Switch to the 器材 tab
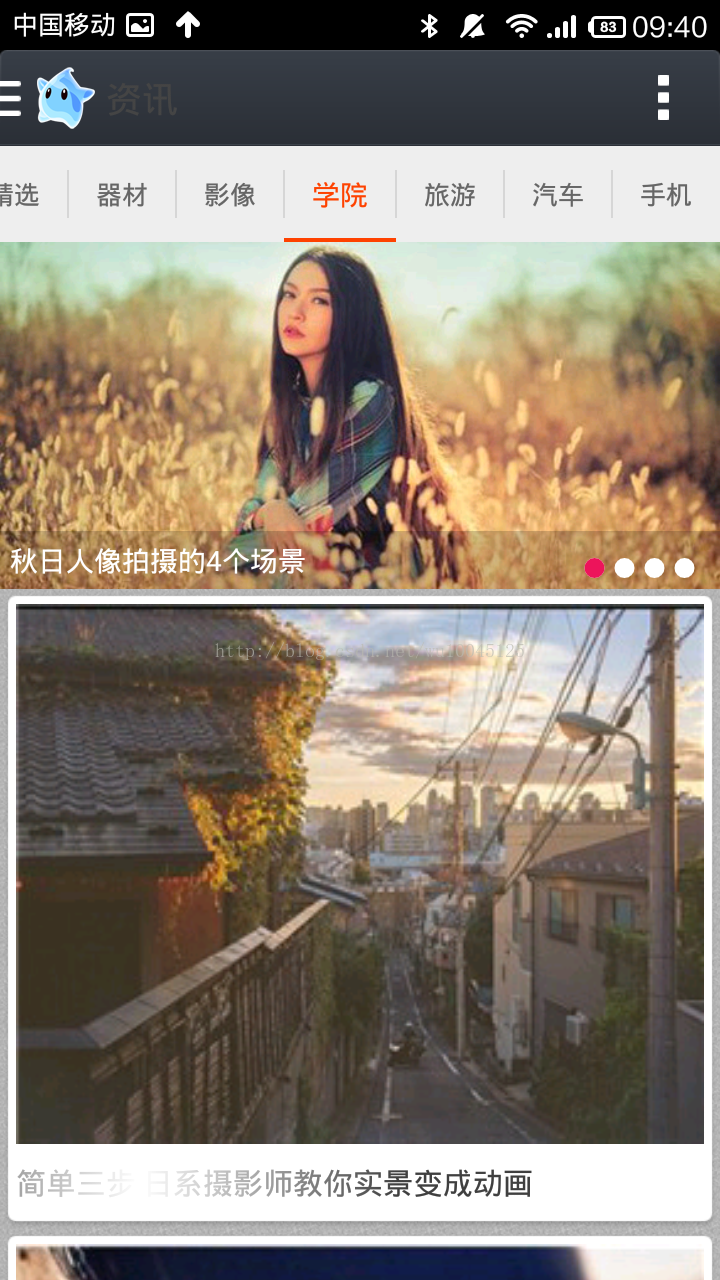Image resolution: width=720 pixels, height=1280 pixels. pyautogui.click(x=122, y=194)
